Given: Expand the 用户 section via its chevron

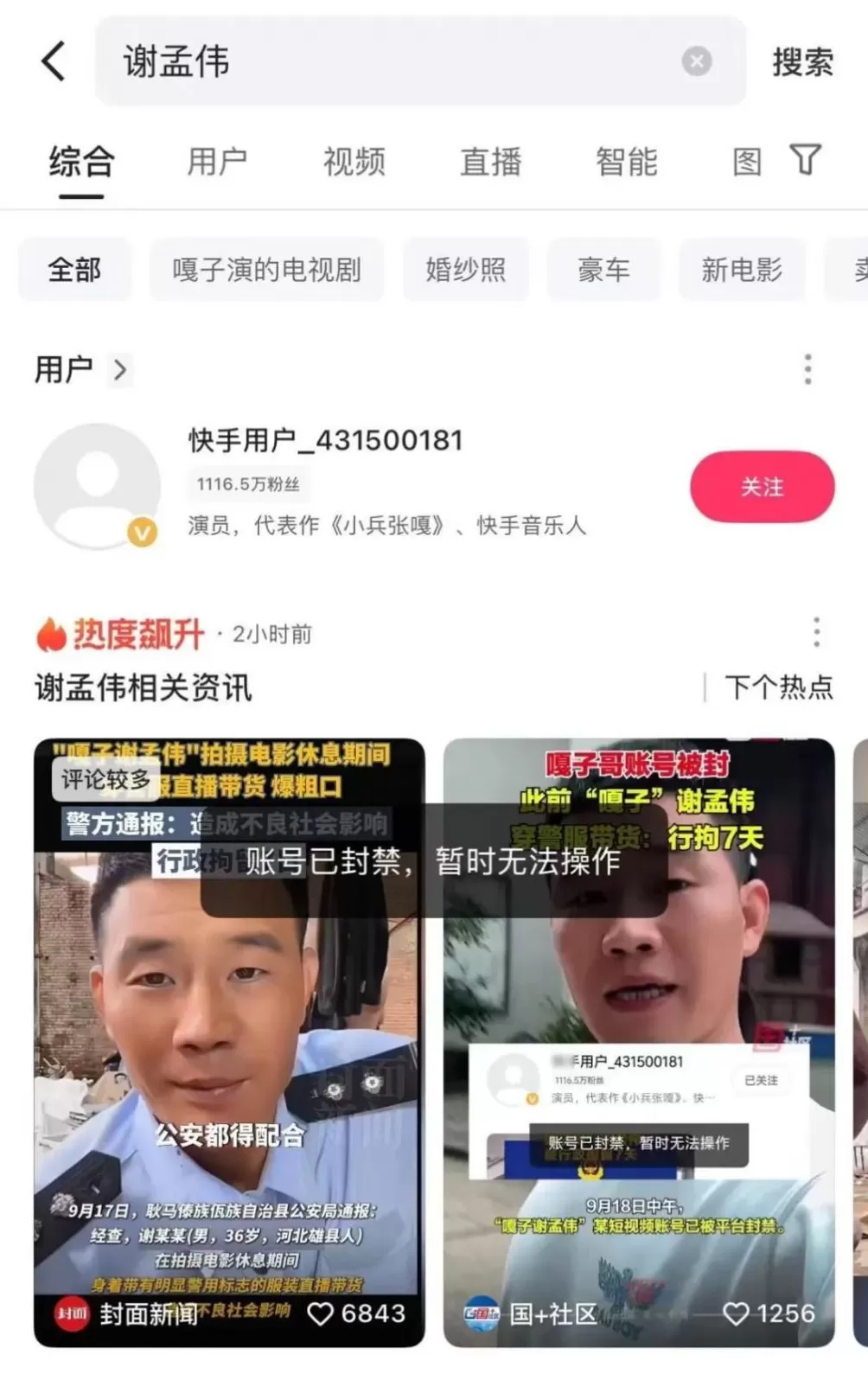Looking at the screenshot, I should click(x=122, y=367).
